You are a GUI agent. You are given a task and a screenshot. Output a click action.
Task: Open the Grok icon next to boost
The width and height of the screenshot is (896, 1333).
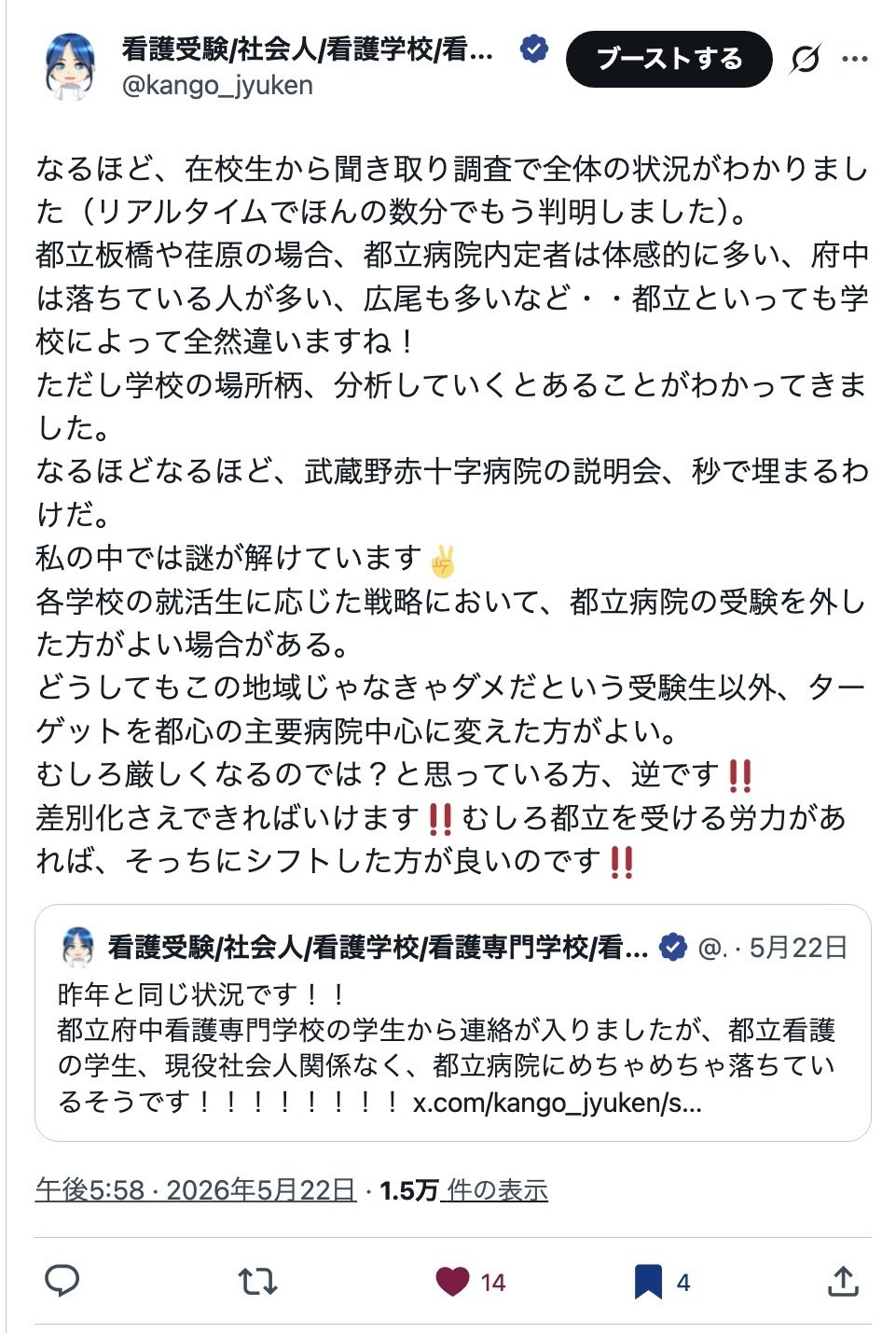[x=806, y=60]
